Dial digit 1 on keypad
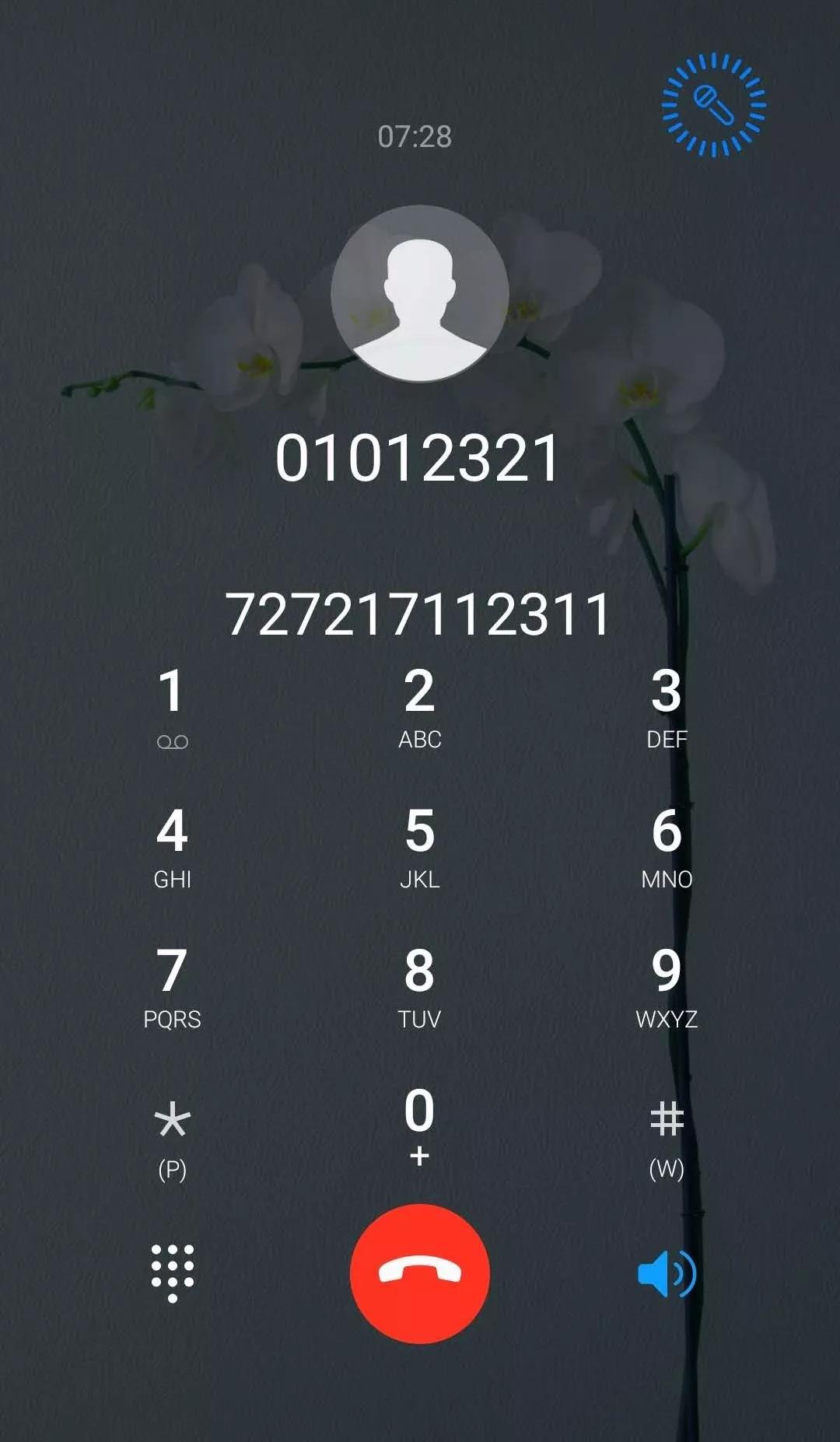This screenshot has width=840, height=1442. [x=172, y=705]
